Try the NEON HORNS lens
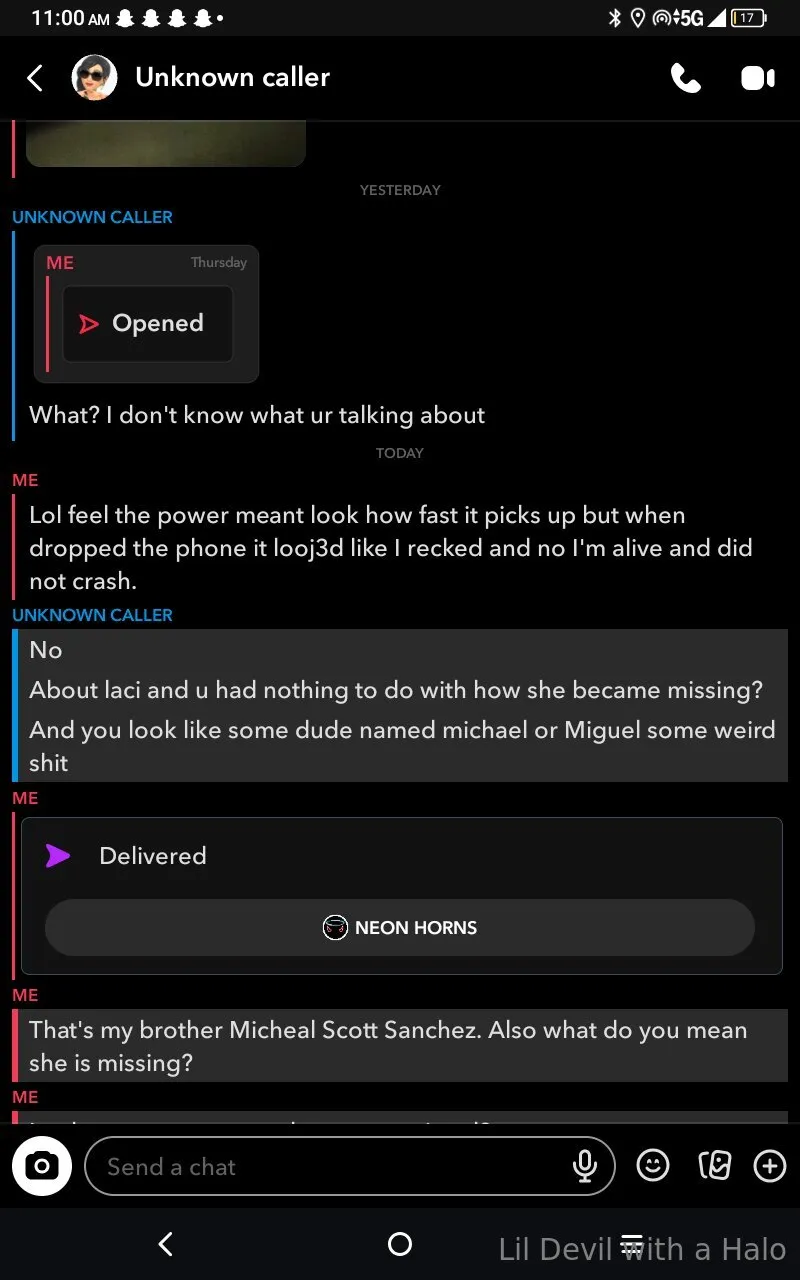 pos(400,927)
